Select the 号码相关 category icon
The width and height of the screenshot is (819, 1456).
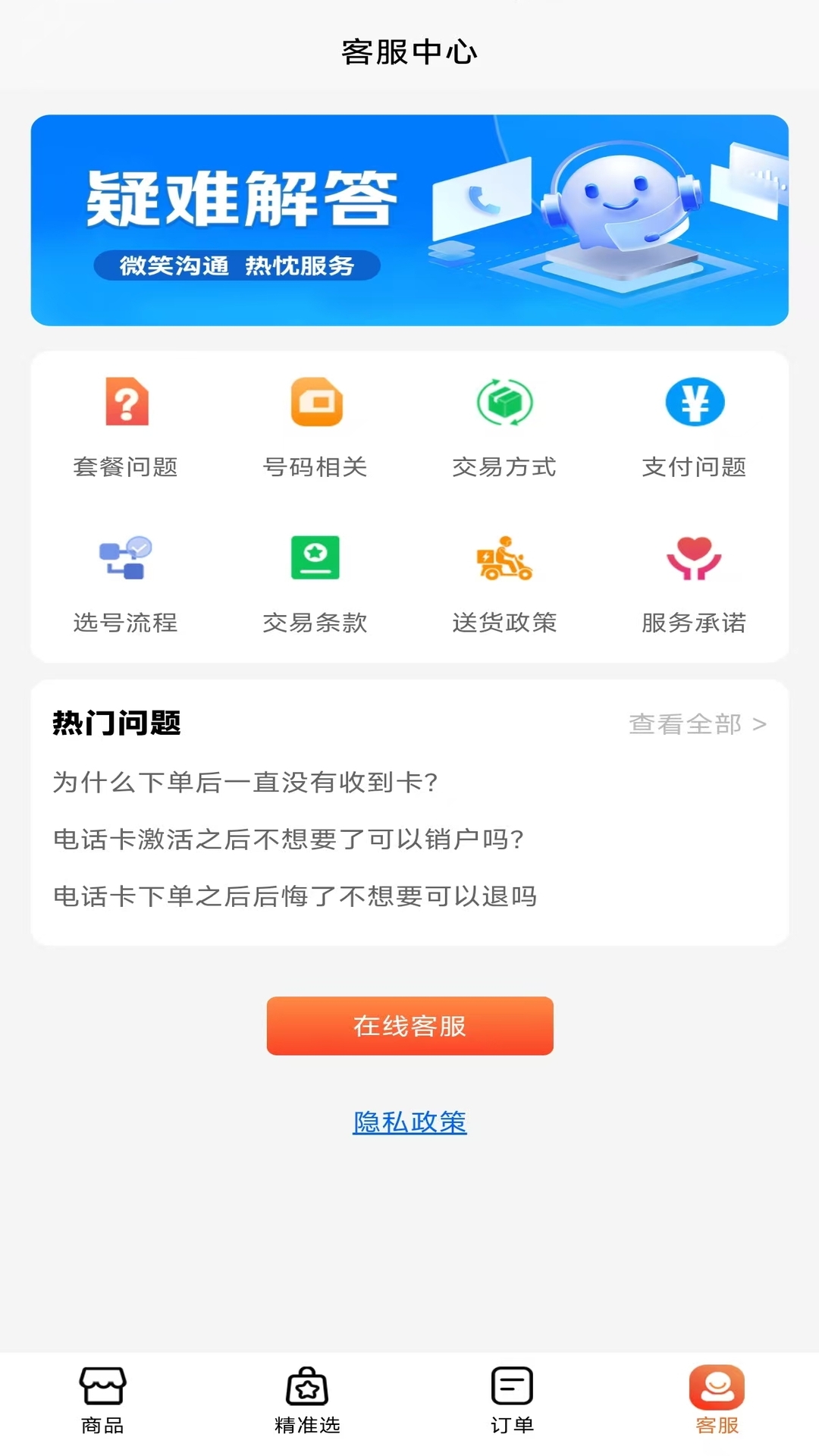pyautogui.click(x=315, y=403)
